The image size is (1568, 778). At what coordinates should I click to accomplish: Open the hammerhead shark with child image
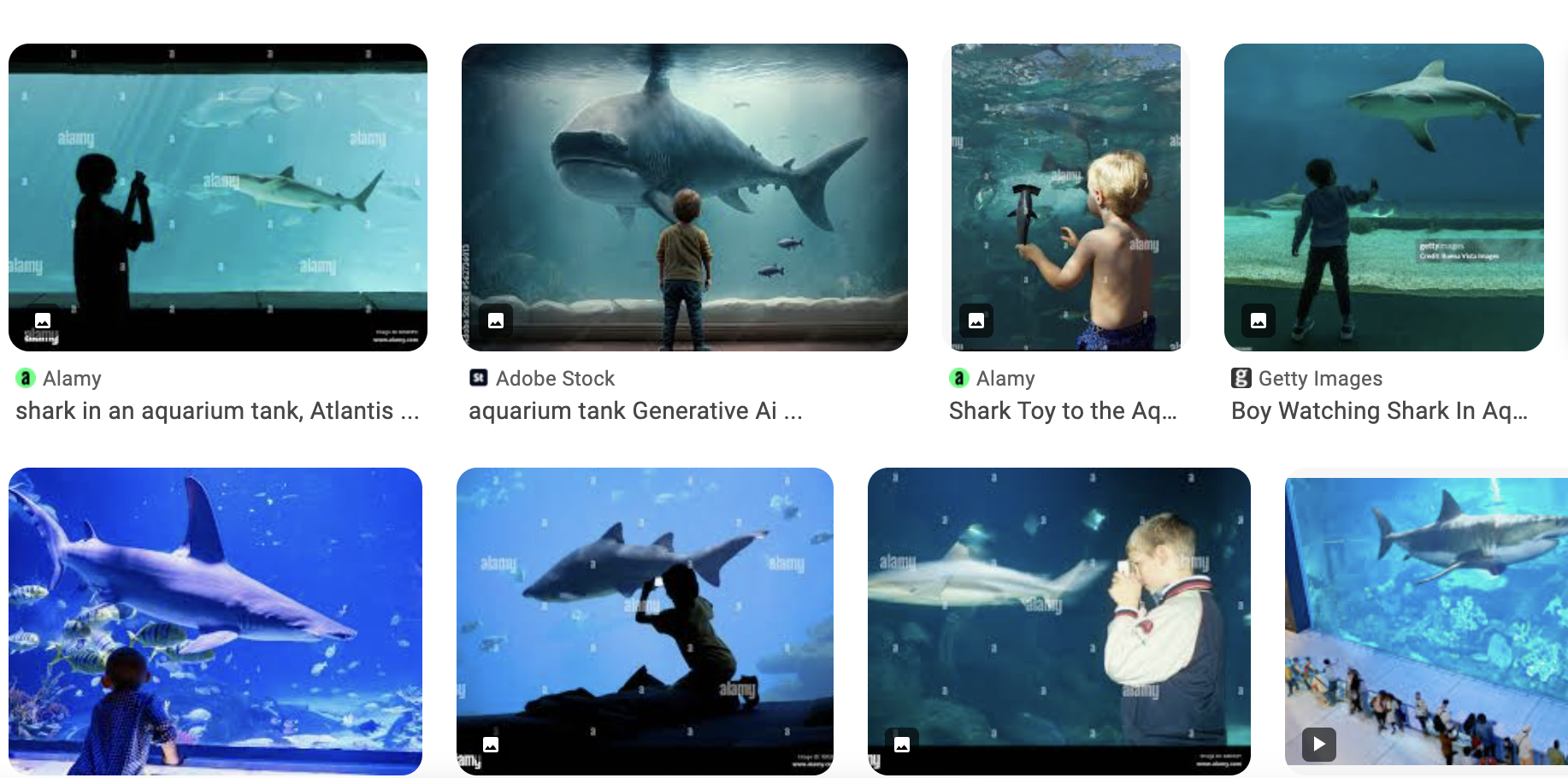(x=215, y=621)
